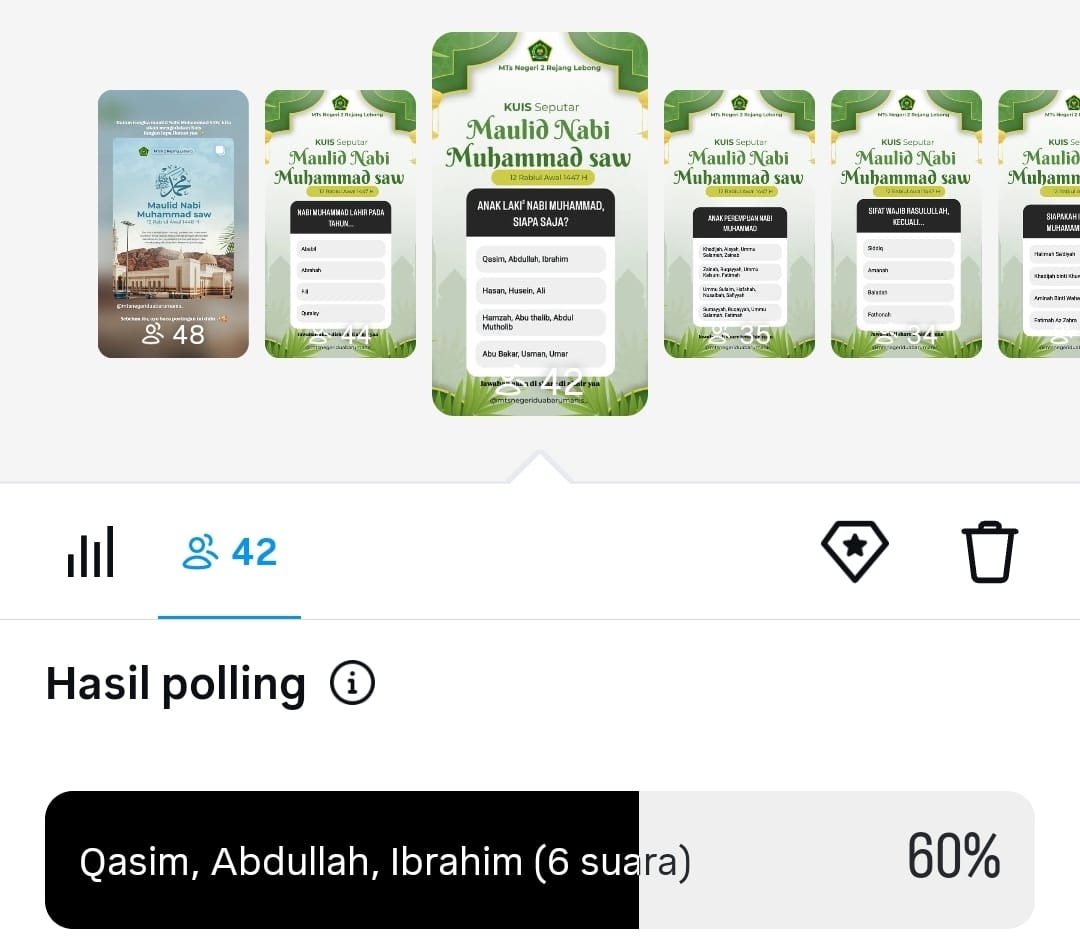Delete this story with the trash icon
The height and width of the screenshot is (942, 1080).
990,552
